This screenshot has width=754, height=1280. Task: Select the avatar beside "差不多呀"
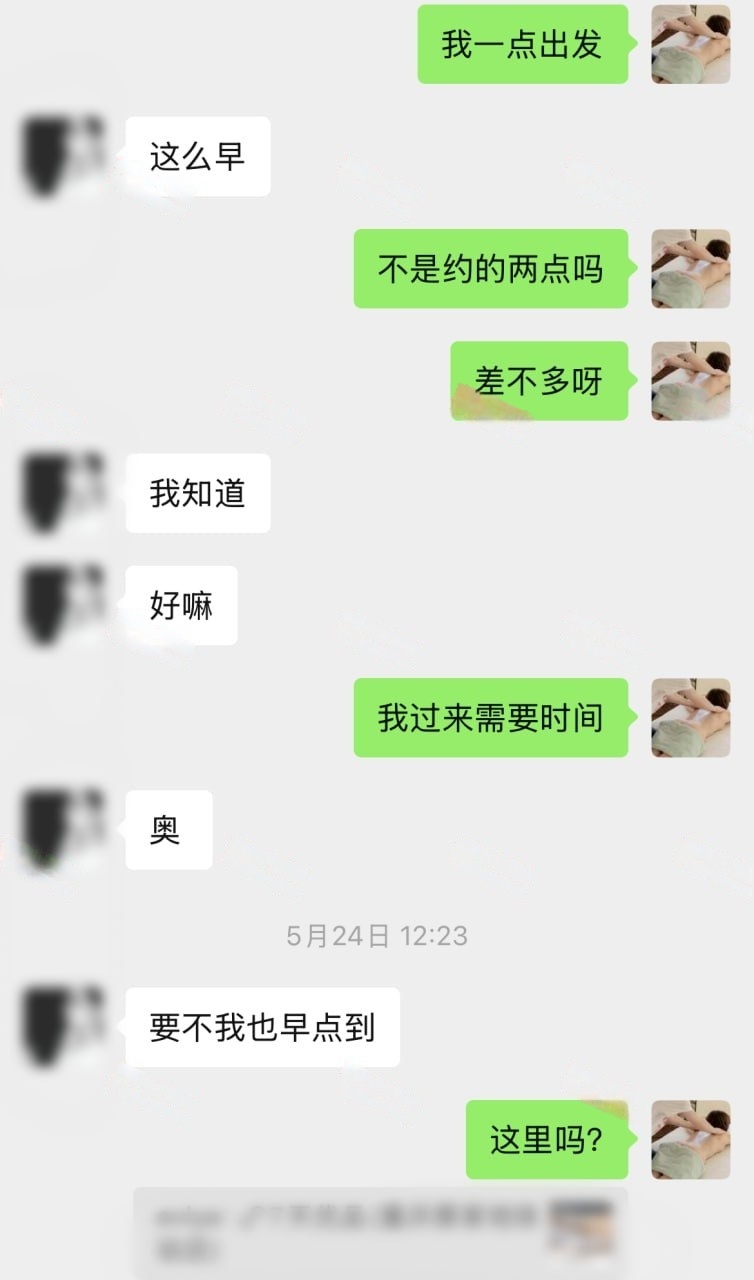[x=690, y=380]
